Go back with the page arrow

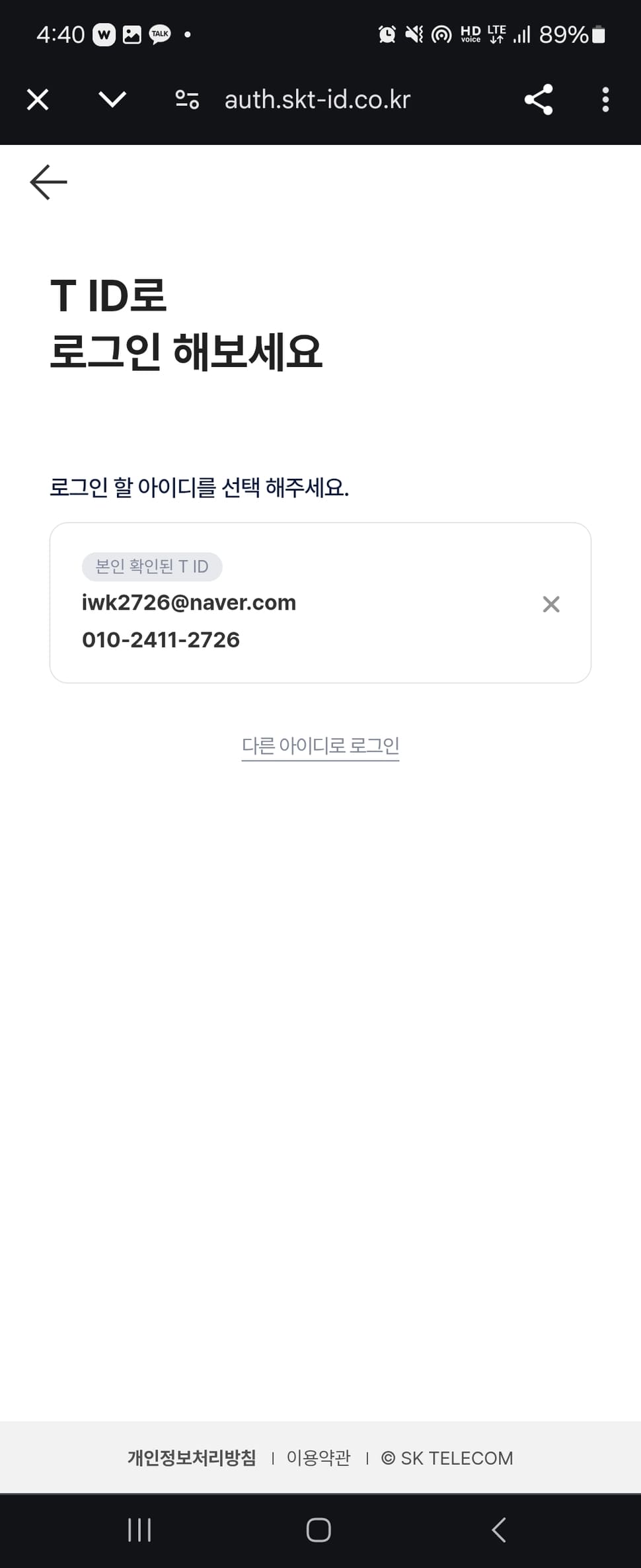[x=48, y=182]
